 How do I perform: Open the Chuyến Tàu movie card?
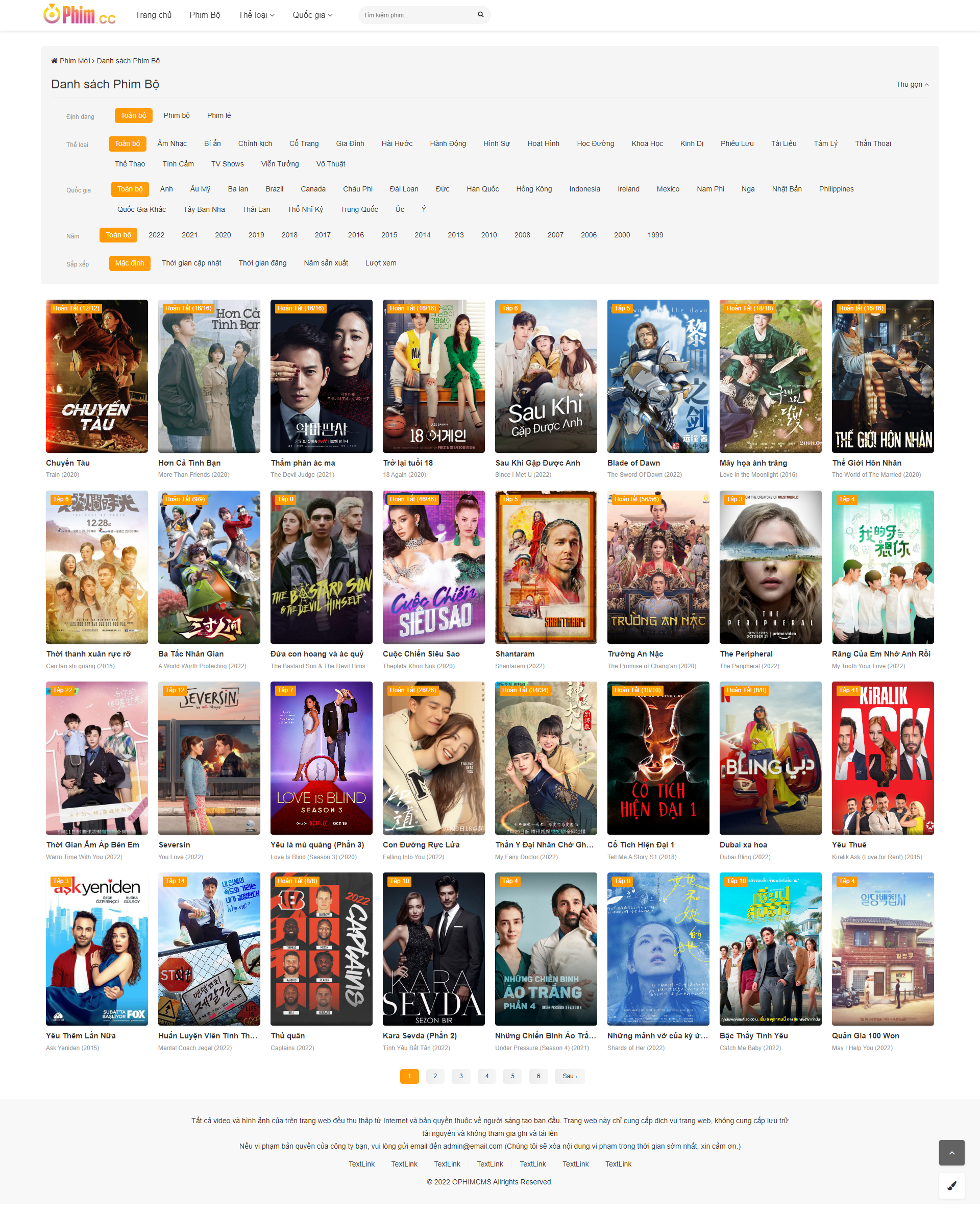click(96, 376)
